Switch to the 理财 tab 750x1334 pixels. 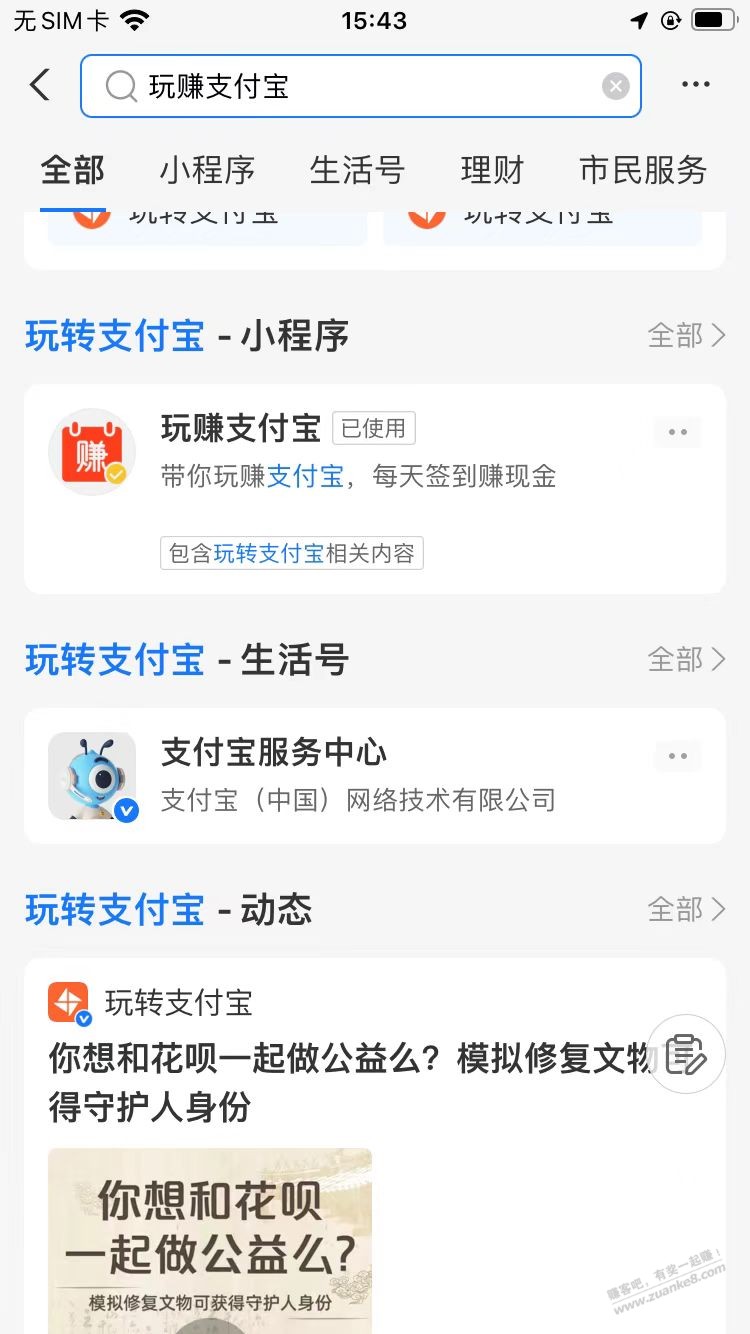(x=491, y=171)
